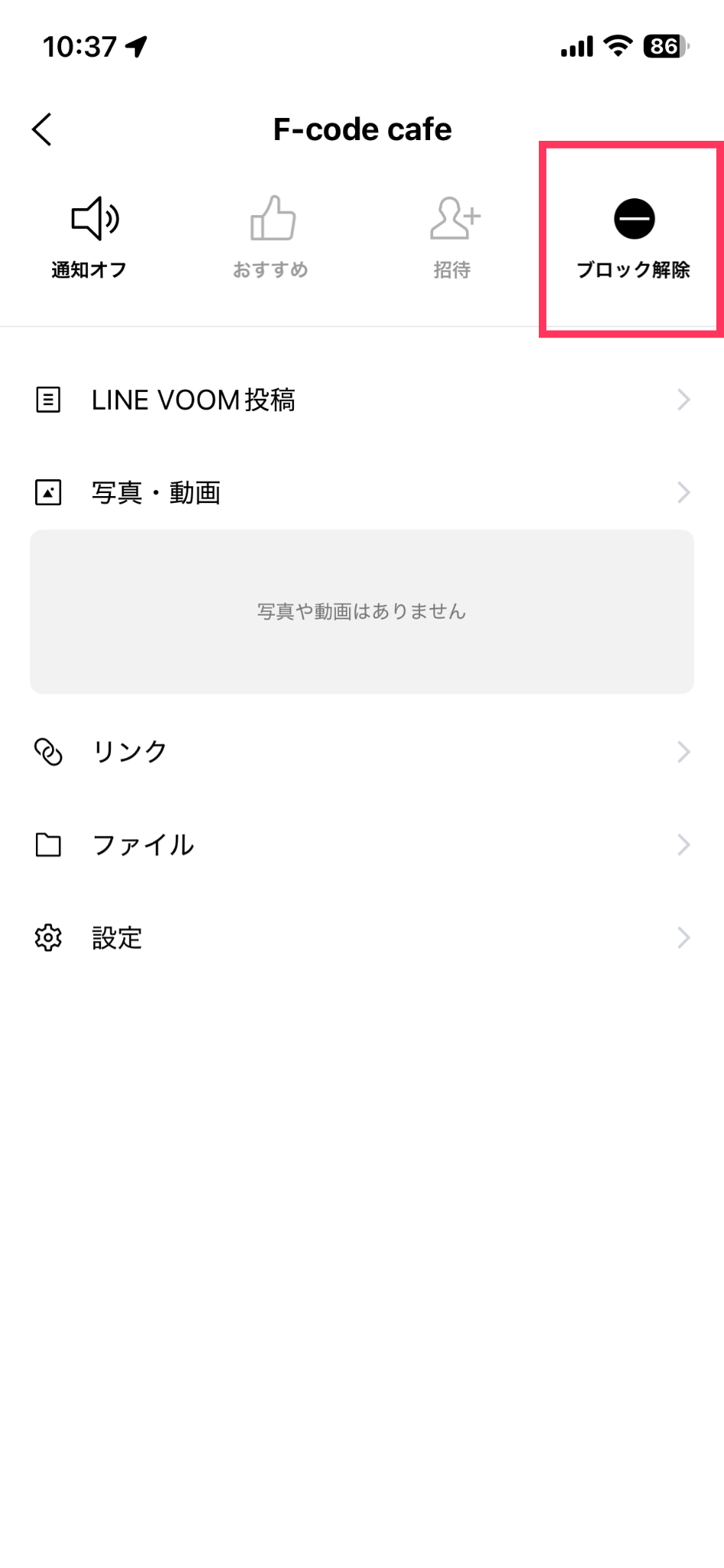Open リンク via its chevron arrow
The height and width of the screenshot is (1568, 724).
click(x=683, y=752)
